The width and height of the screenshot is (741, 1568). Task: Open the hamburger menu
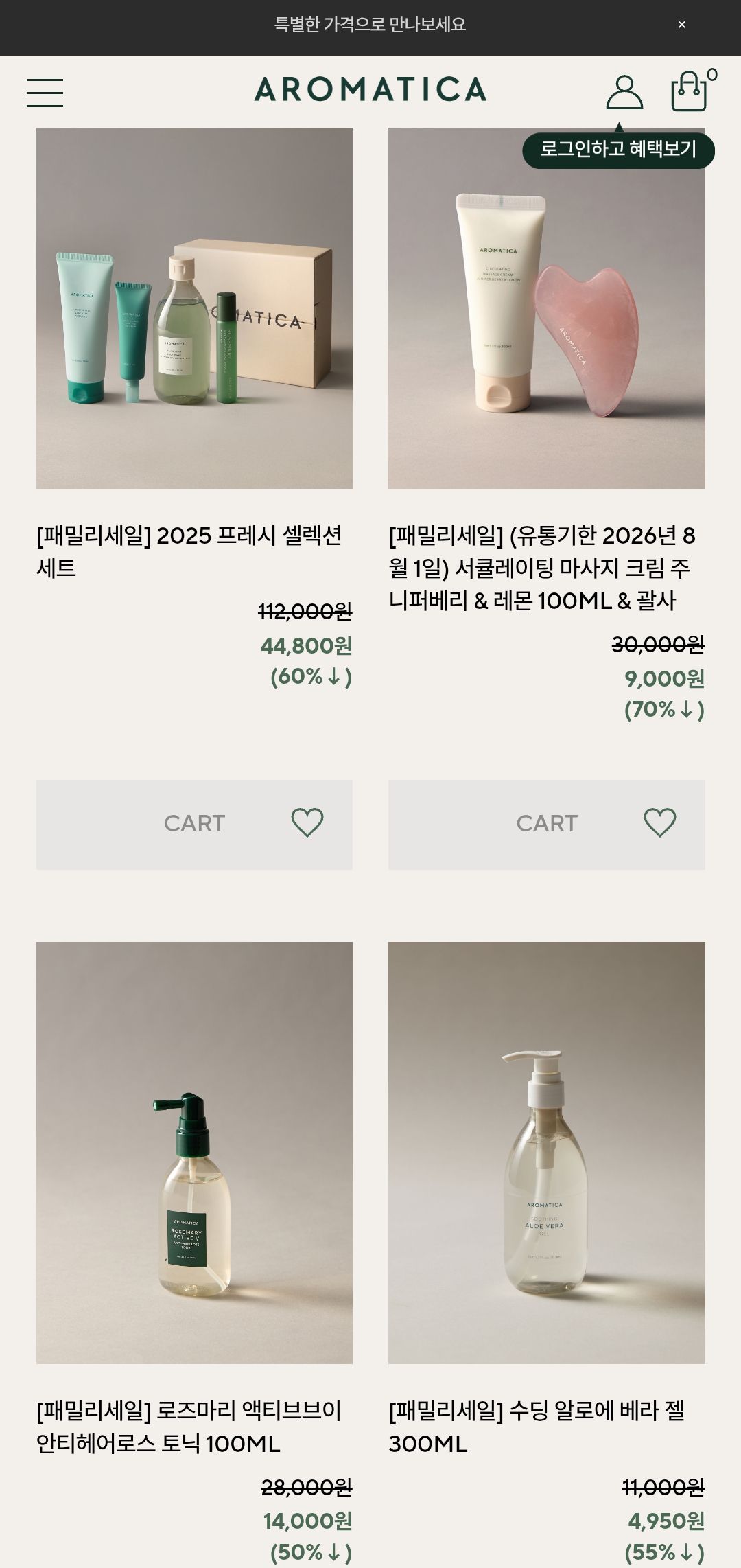click(x=45, y=93)
